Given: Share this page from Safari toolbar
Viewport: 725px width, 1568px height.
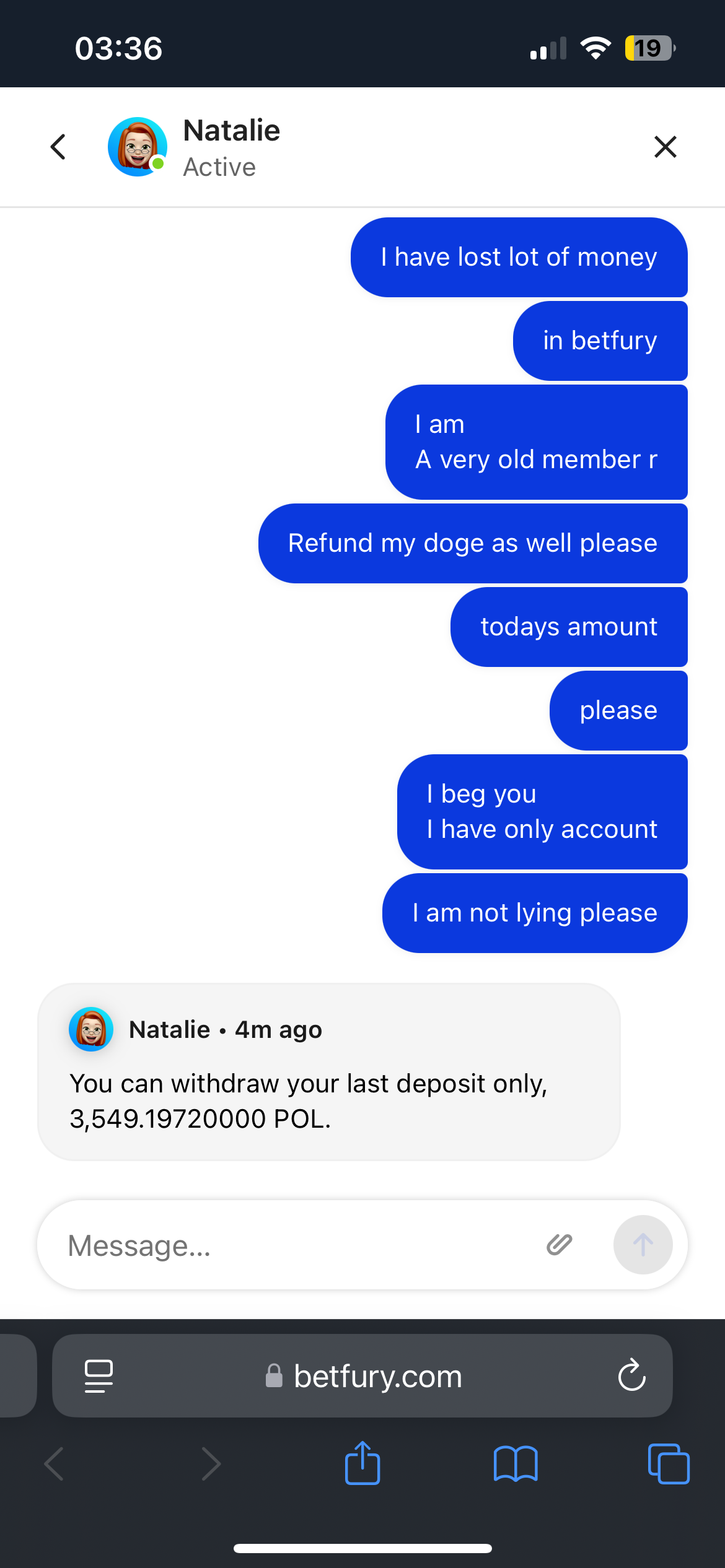Looking at the screenshot, I should coord(362,1463).
